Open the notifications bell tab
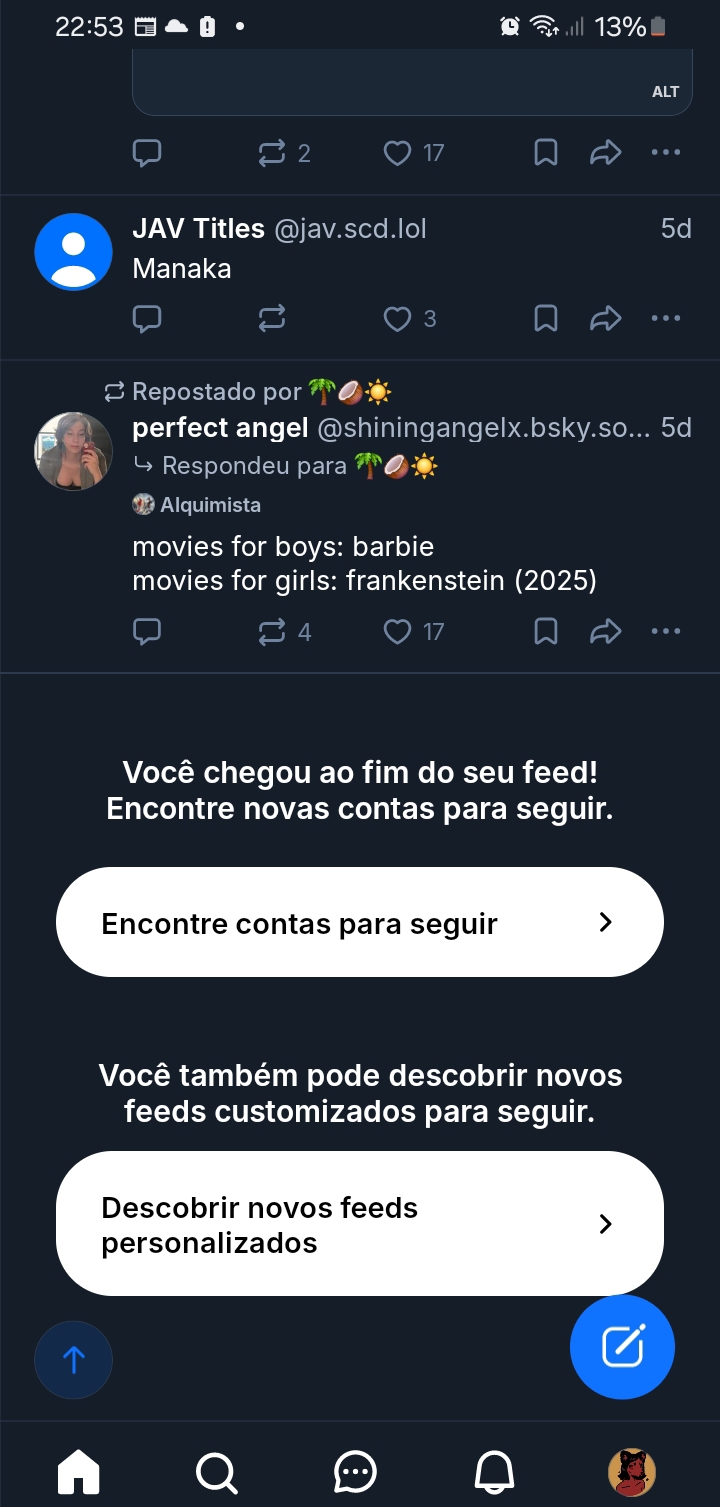Image resolution: width=720 pixels, height=1507 pixels. click(x=494, y=1472)
